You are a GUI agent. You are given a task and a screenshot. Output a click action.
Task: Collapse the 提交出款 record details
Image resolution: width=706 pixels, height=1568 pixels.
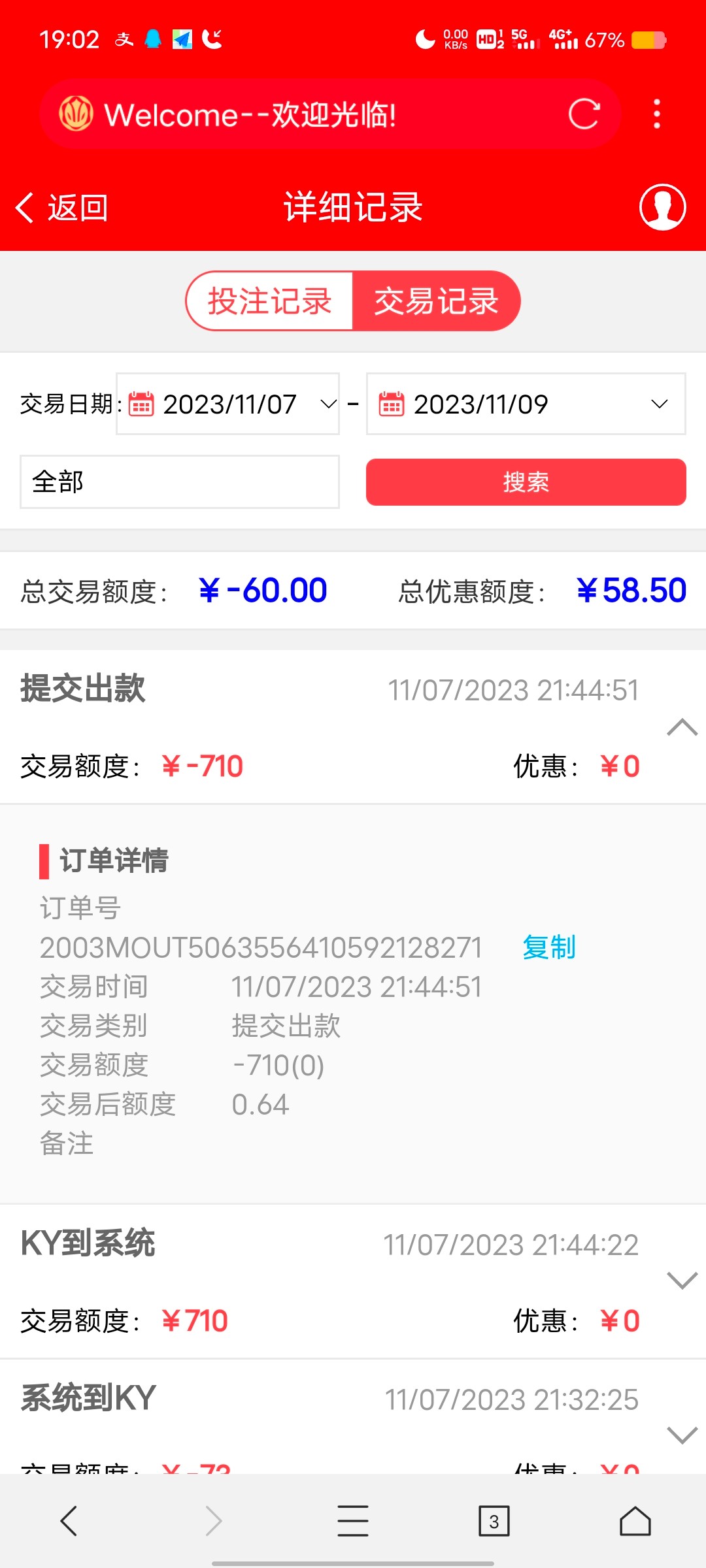[682, 727]
